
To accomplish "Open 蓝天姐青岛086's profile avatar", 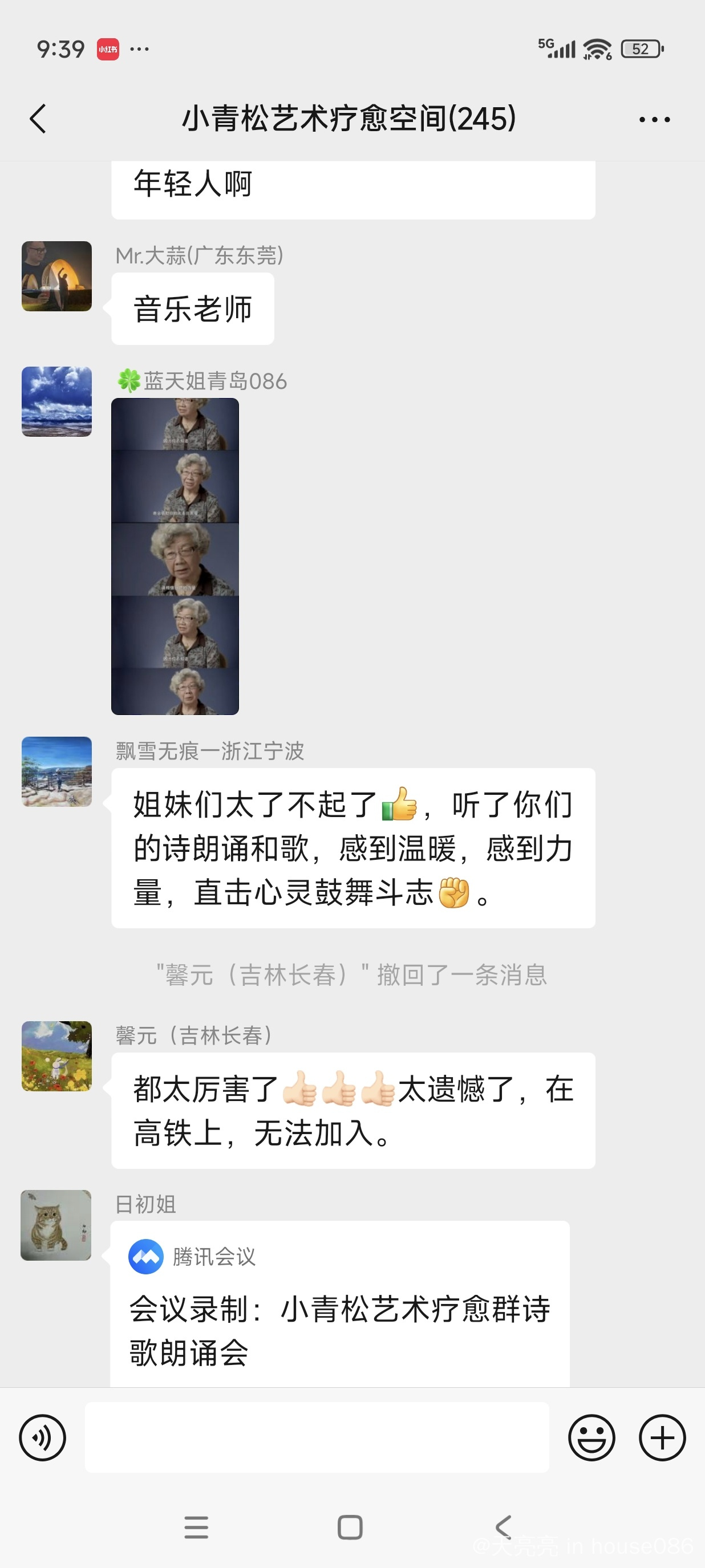I will click(x=56, y=402).
